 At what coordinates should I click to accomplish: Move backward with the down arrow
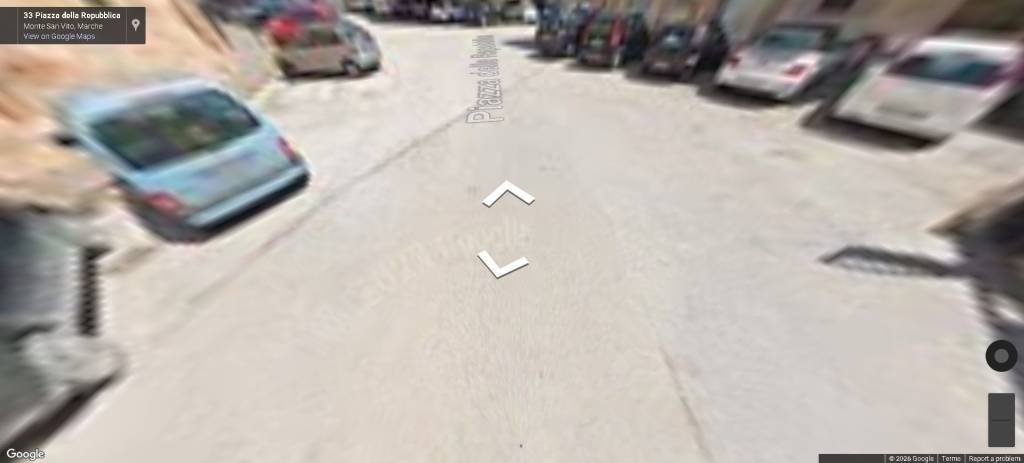coord(502,264)
